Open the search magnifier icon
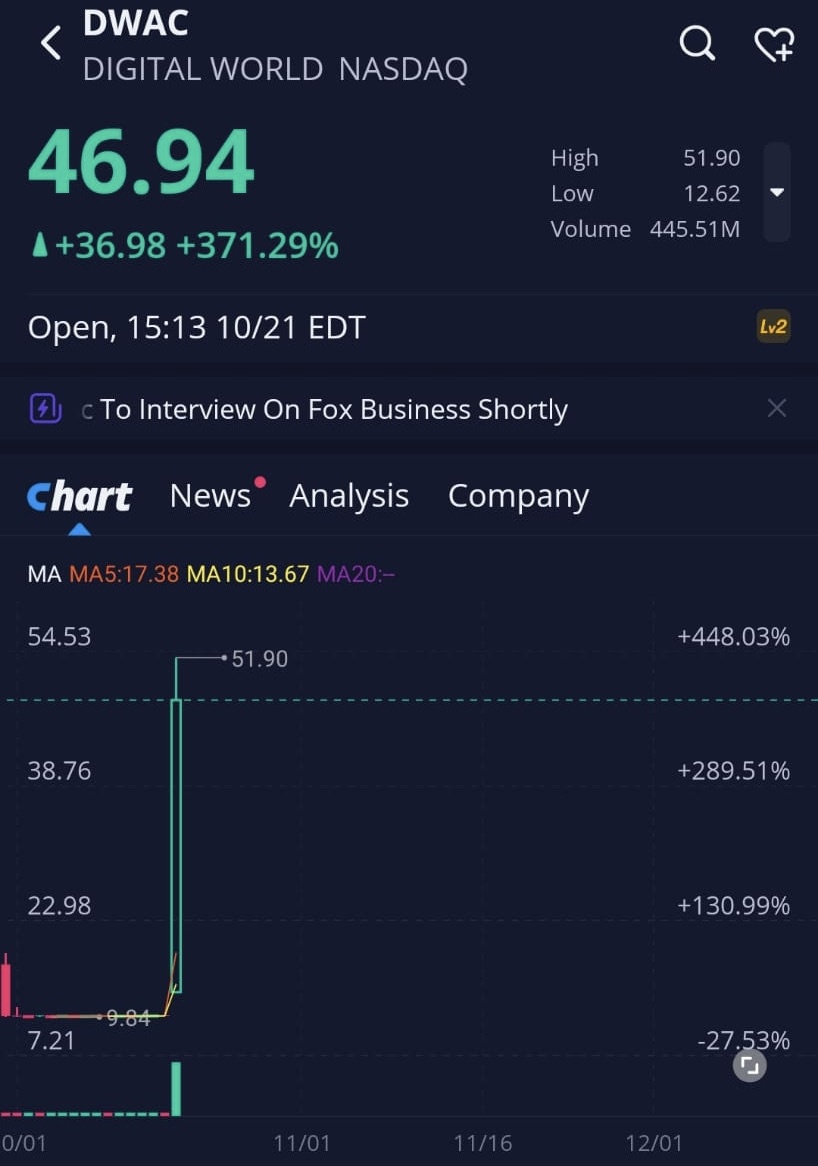 point(696,43)
